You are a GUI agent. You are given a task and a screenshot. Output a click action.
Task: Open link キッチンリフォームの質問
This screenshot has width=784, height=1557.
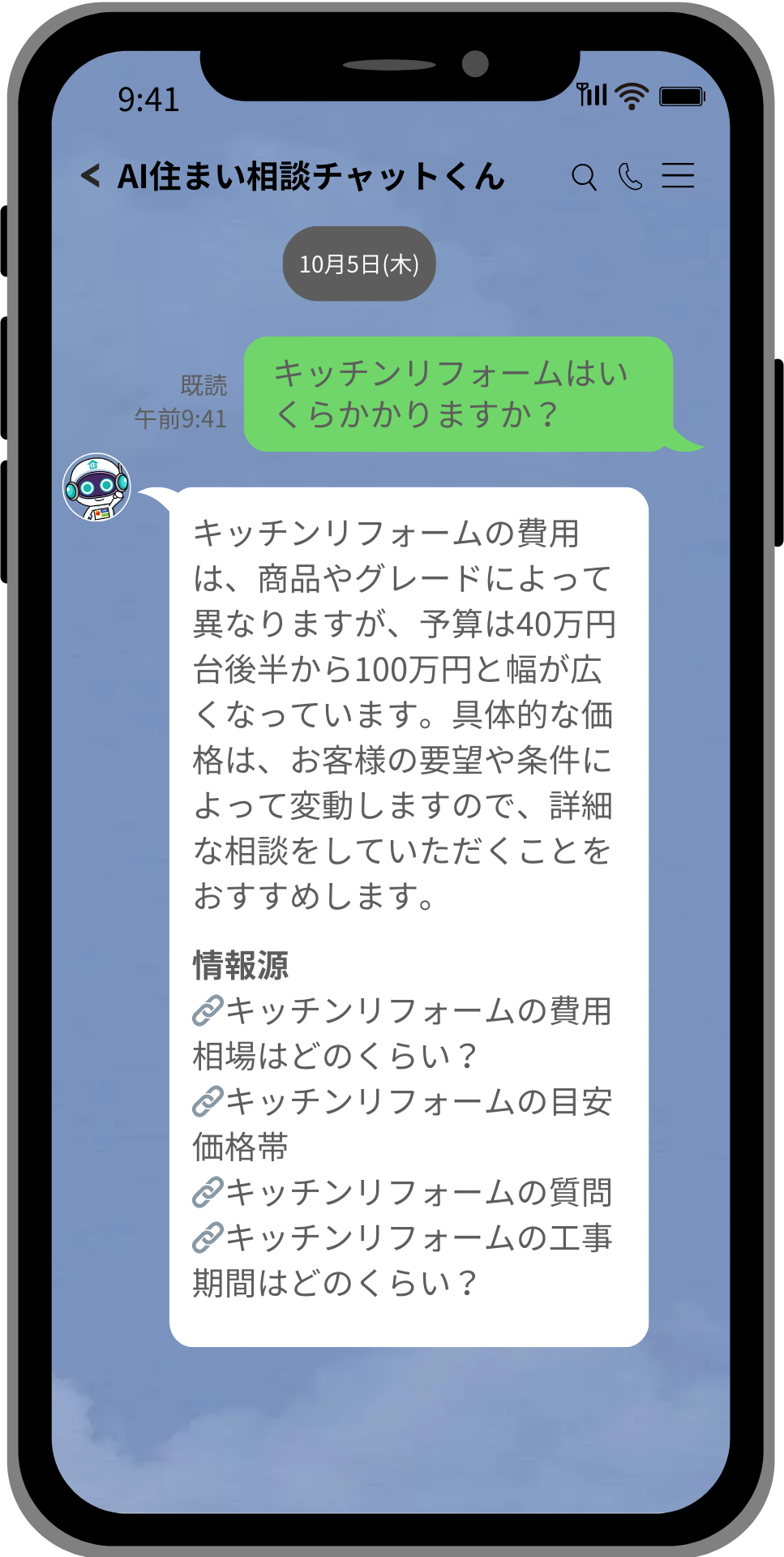point(402,1192)
